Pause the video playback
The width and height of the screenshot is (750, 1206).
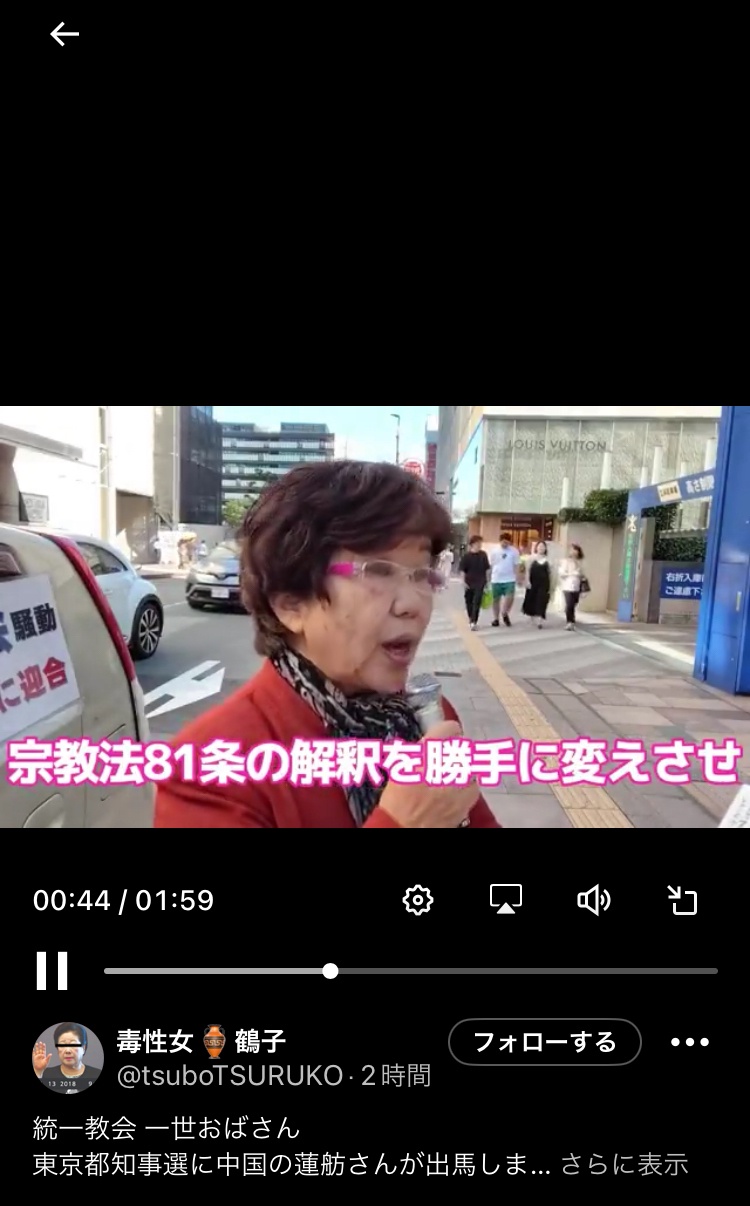(52, 970)
